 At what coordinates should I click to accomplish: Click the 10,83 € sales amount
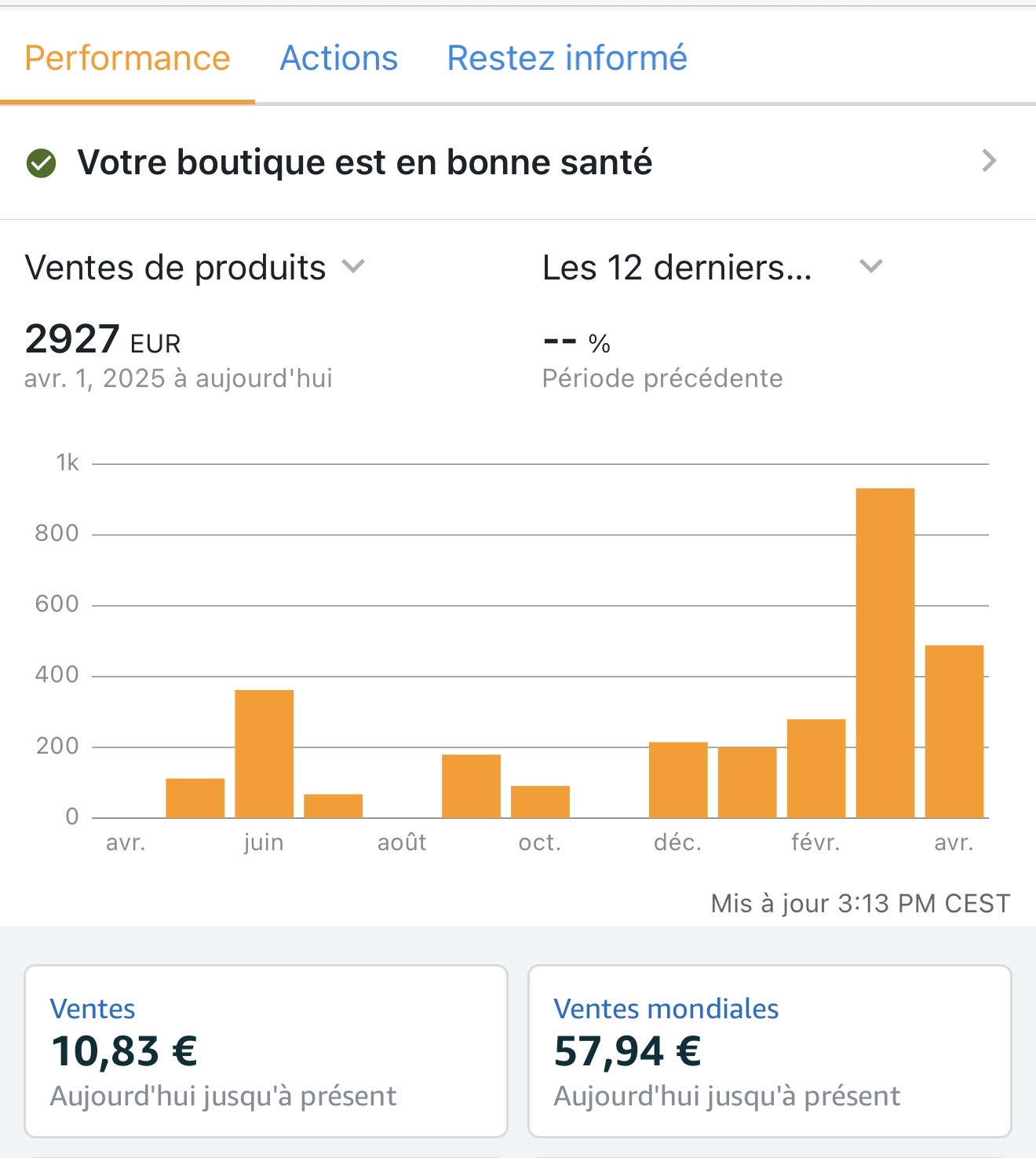[123, 1050]
